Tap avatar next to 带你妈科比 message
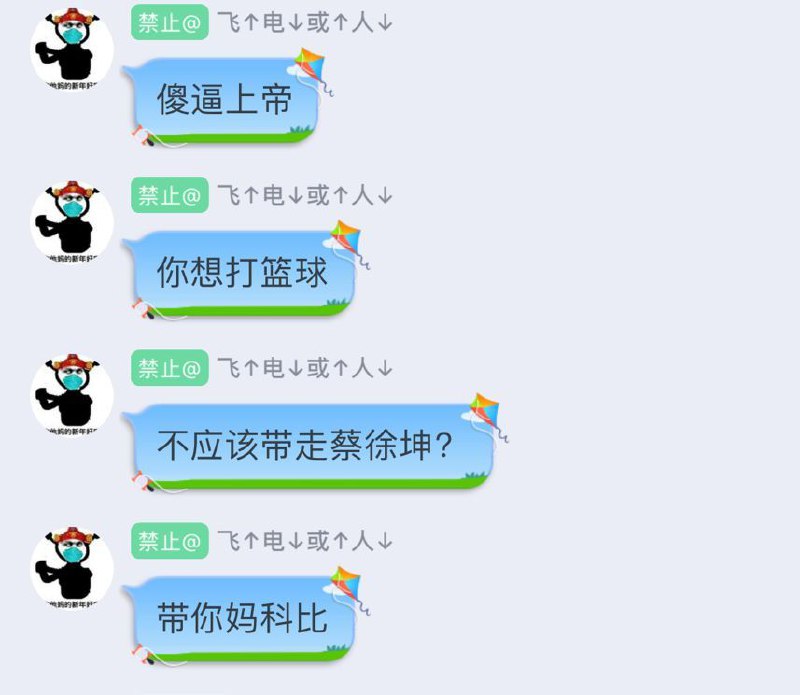The image size is (800, 695). [72, 566]
